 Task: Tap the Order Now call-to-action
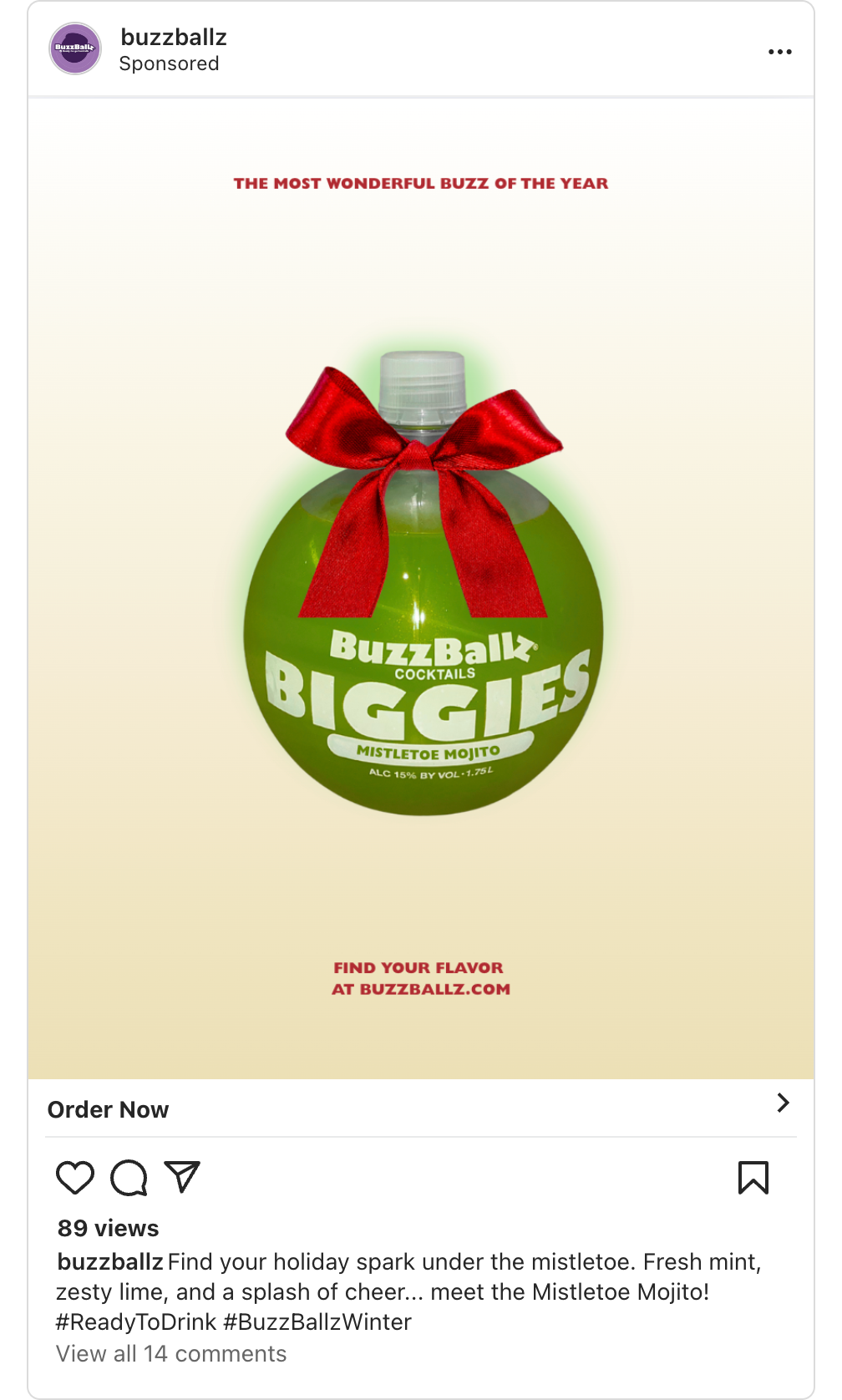click(x=109, y=1109)
